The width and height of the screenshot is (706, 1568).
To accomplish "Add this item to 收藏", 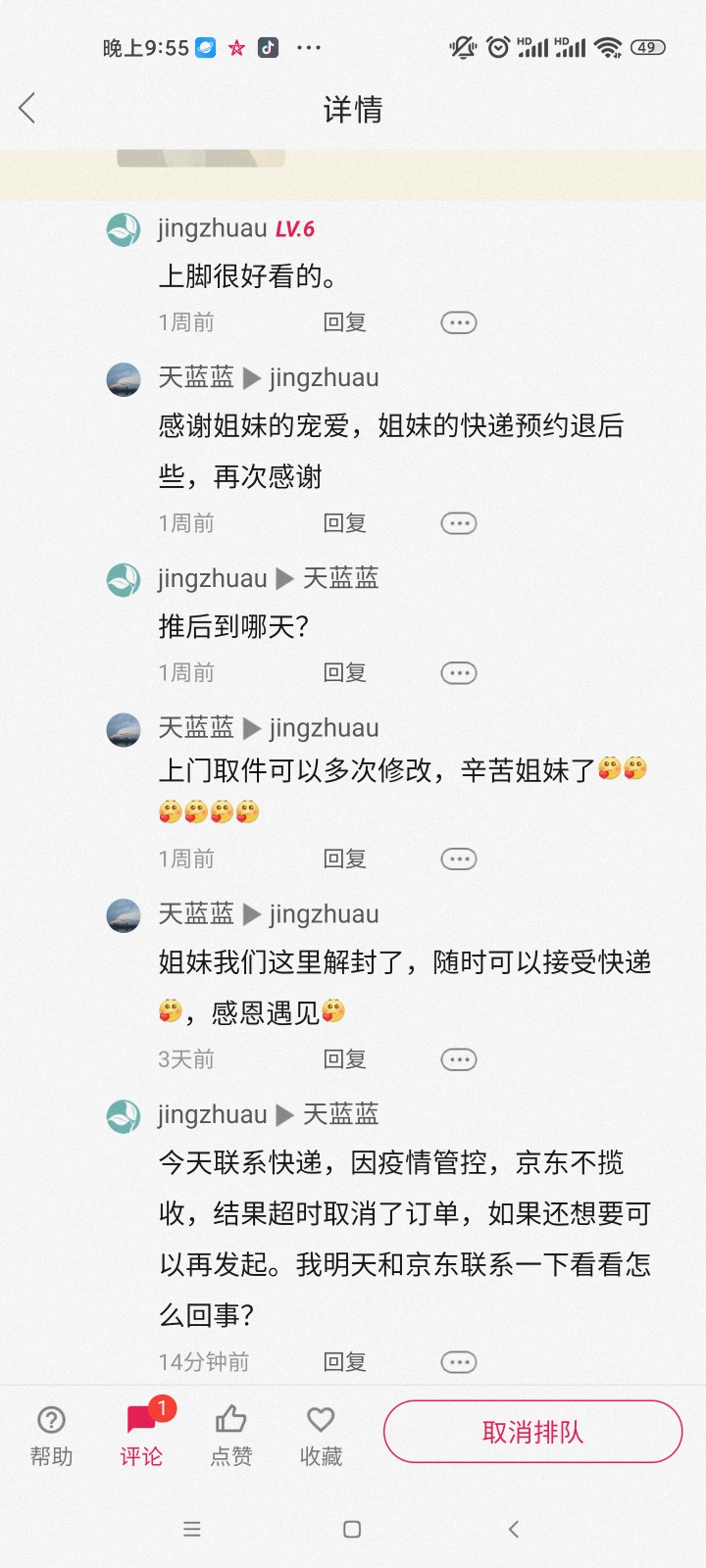I will (321, 1435).
